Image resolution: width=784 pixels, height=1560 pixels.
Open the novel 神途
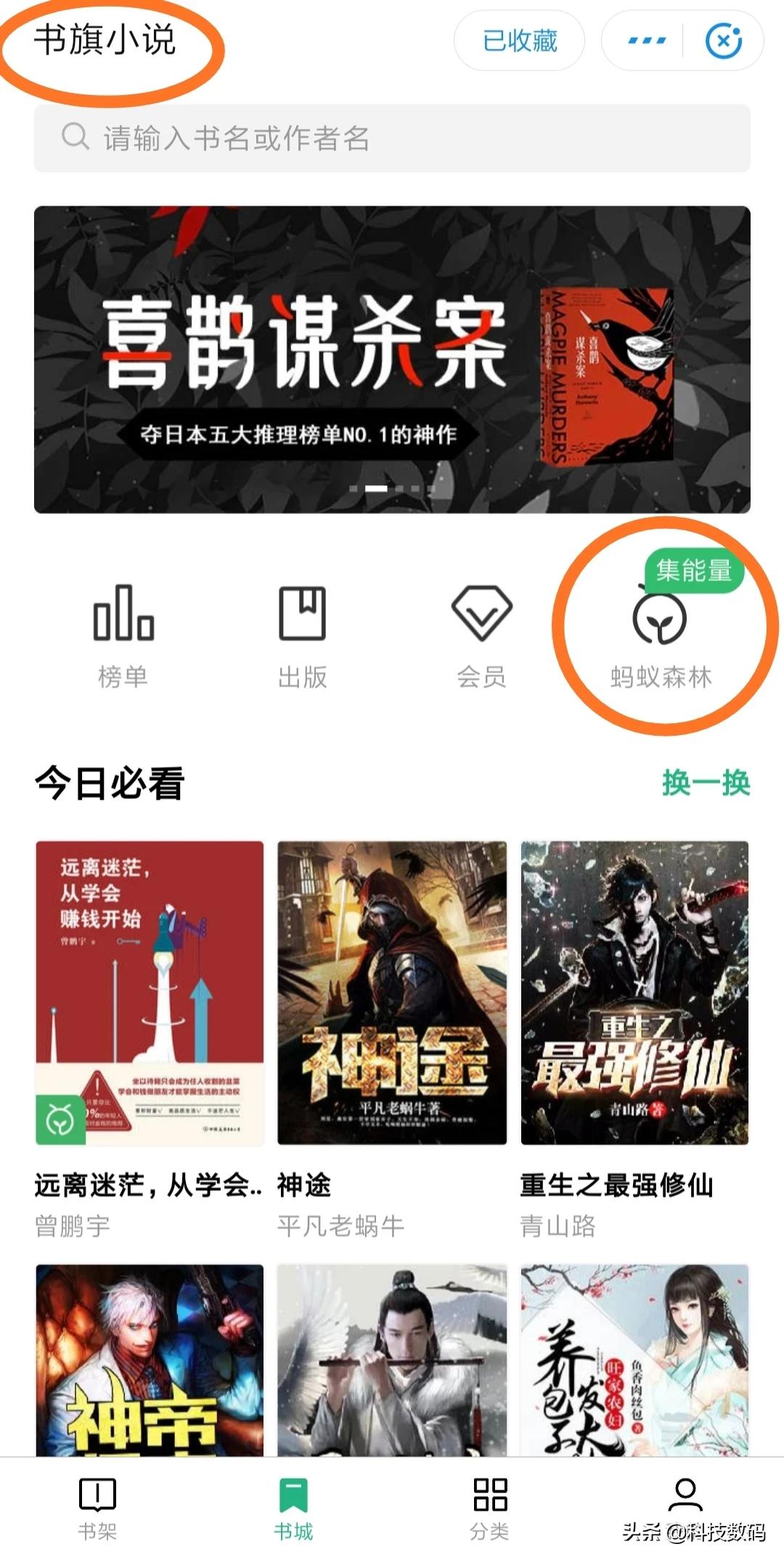pos(392,992)
